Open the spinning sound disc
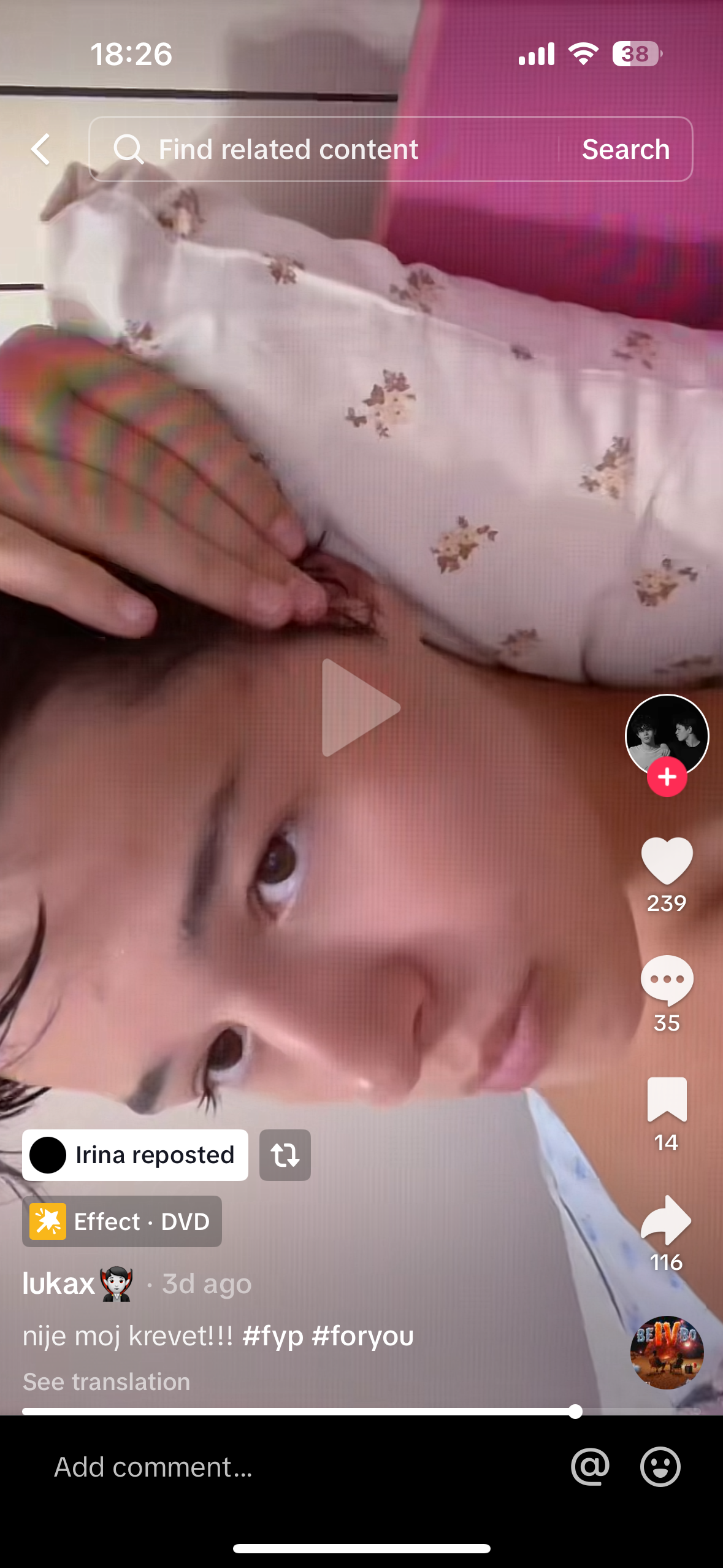 click(x=667, y=1352)
